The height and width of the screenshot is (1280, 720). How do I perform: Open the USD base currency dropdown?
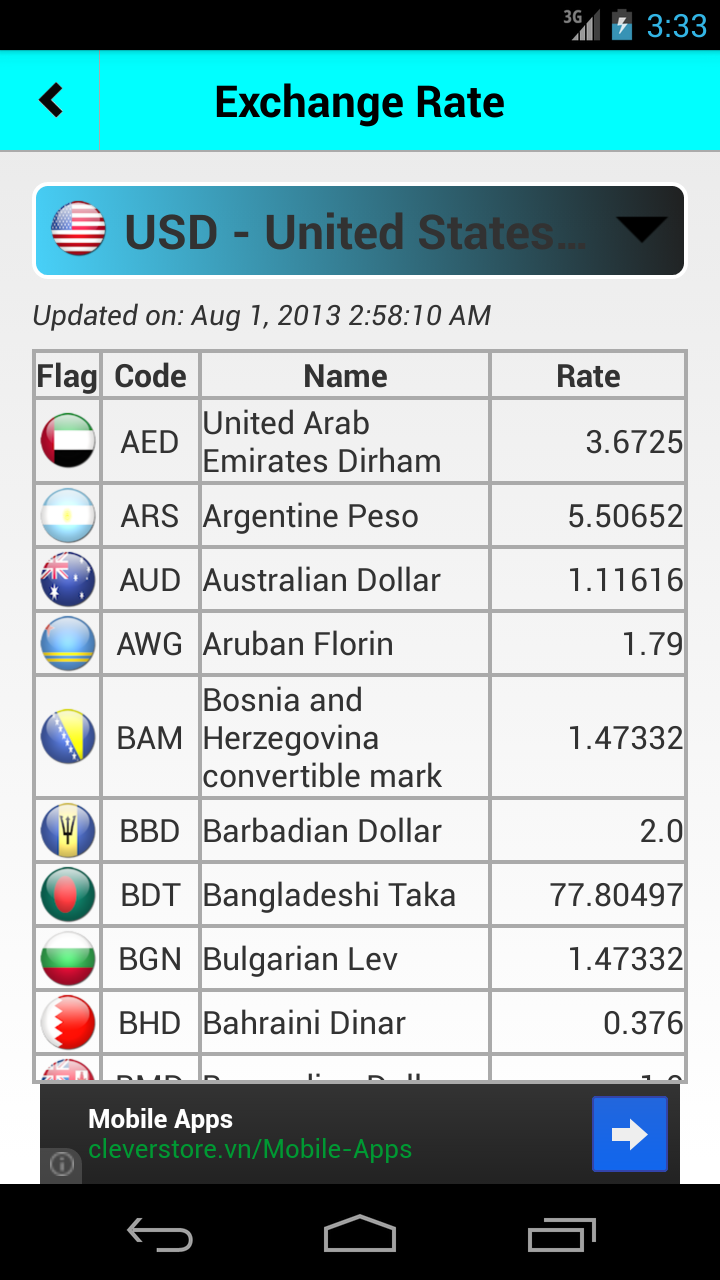pyautogui.click(x=360, y=231)
